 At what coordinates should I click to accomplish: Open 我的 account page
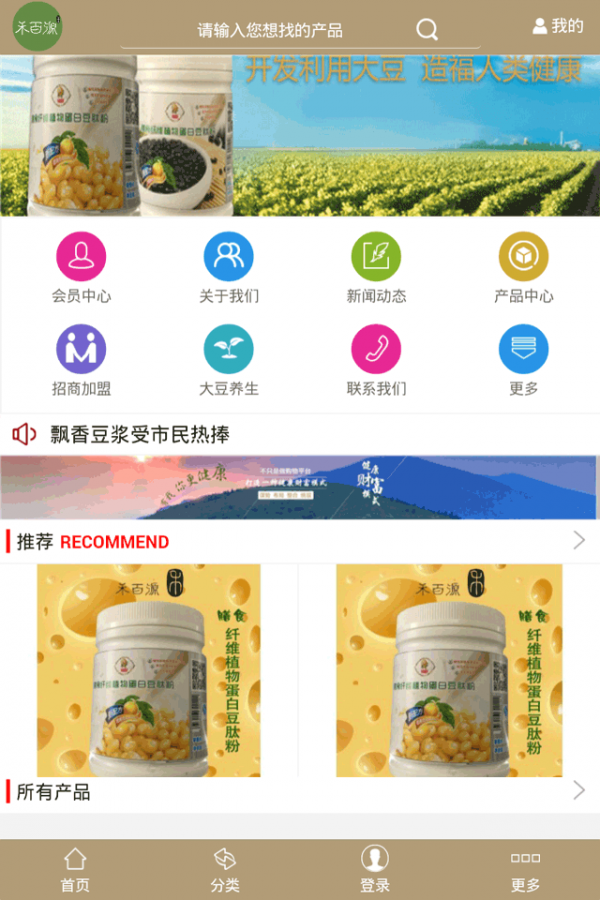pyautogui.click(x=558, y=26)
